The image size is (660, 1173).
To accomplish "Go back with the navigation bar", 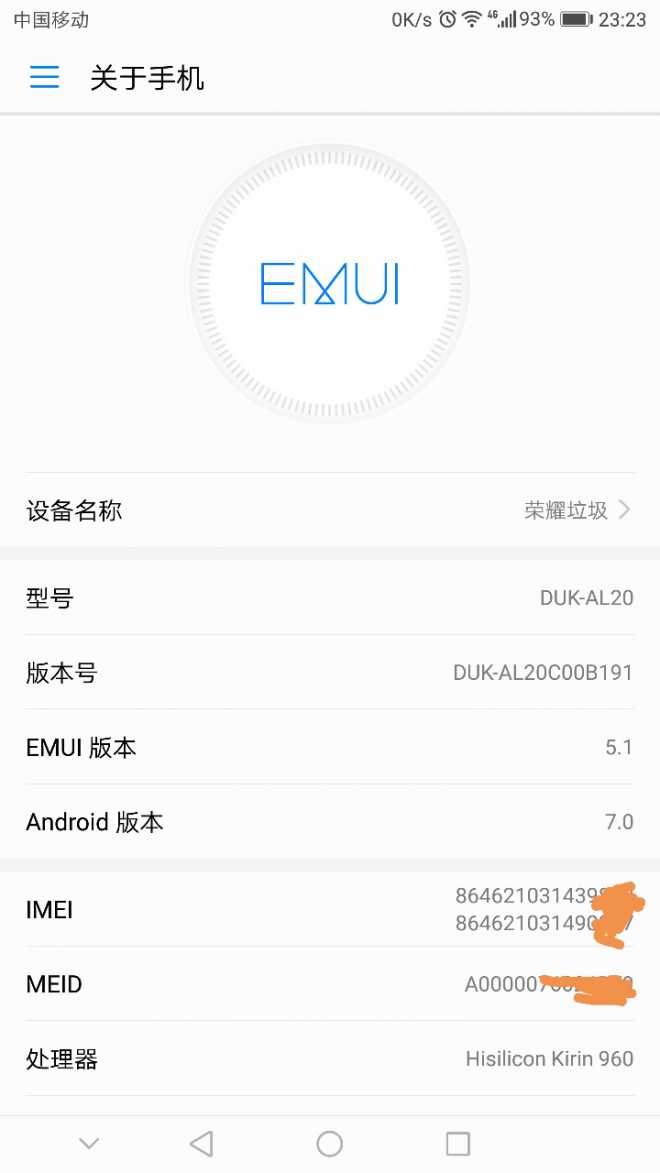I will pyautogui.click(x=202, y=1143).
